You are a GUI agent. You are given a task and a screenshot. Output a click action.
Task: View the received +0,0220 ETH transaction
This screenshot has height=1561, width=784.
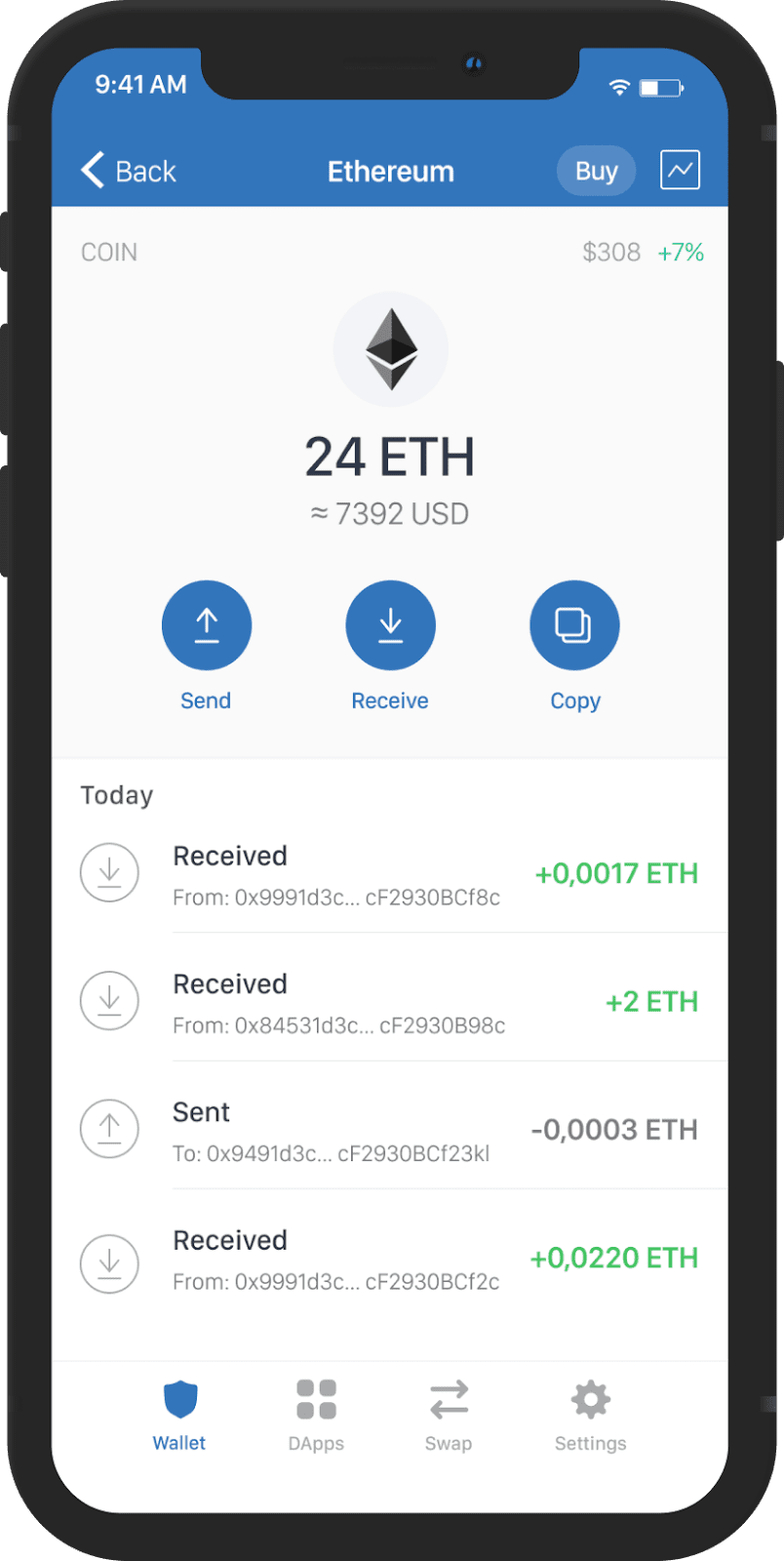[x=390, y=1259]
